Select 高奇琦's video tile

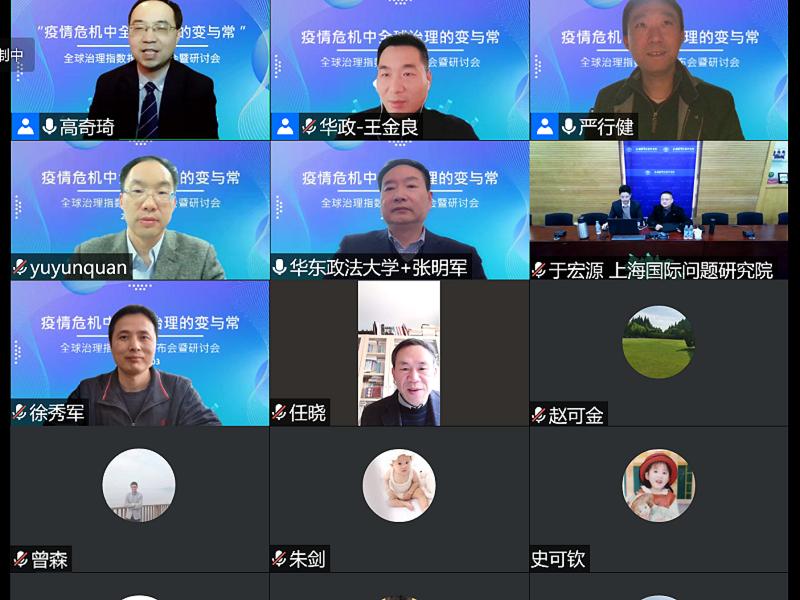[140, 70]
